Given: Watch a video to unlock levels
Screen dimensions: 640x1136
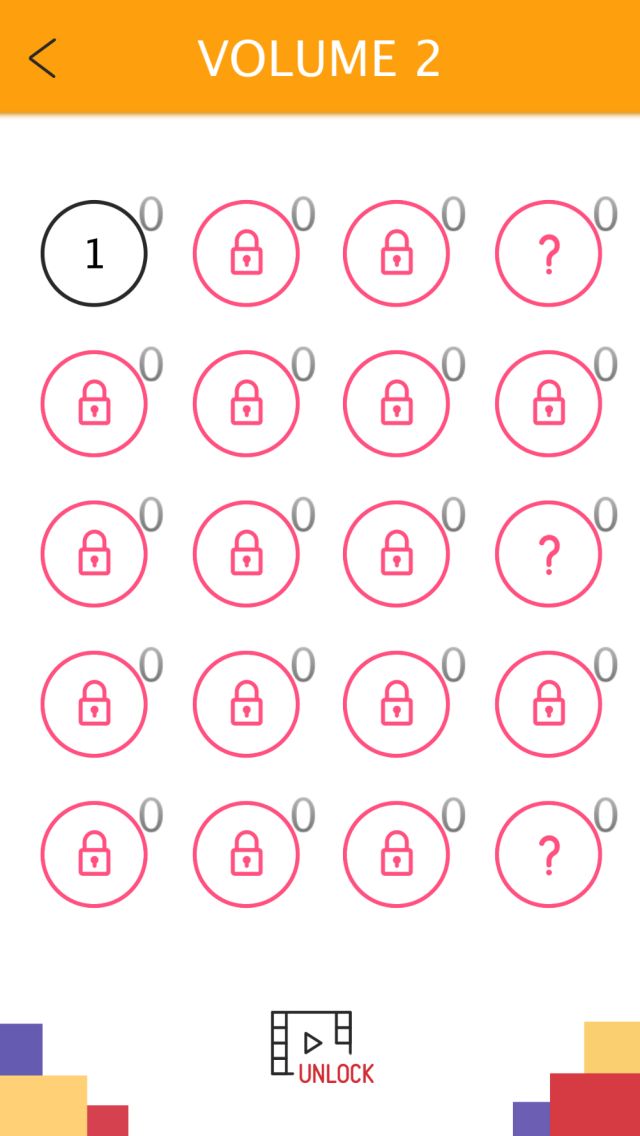Looking at the screenshot, I should [320, 1047].
